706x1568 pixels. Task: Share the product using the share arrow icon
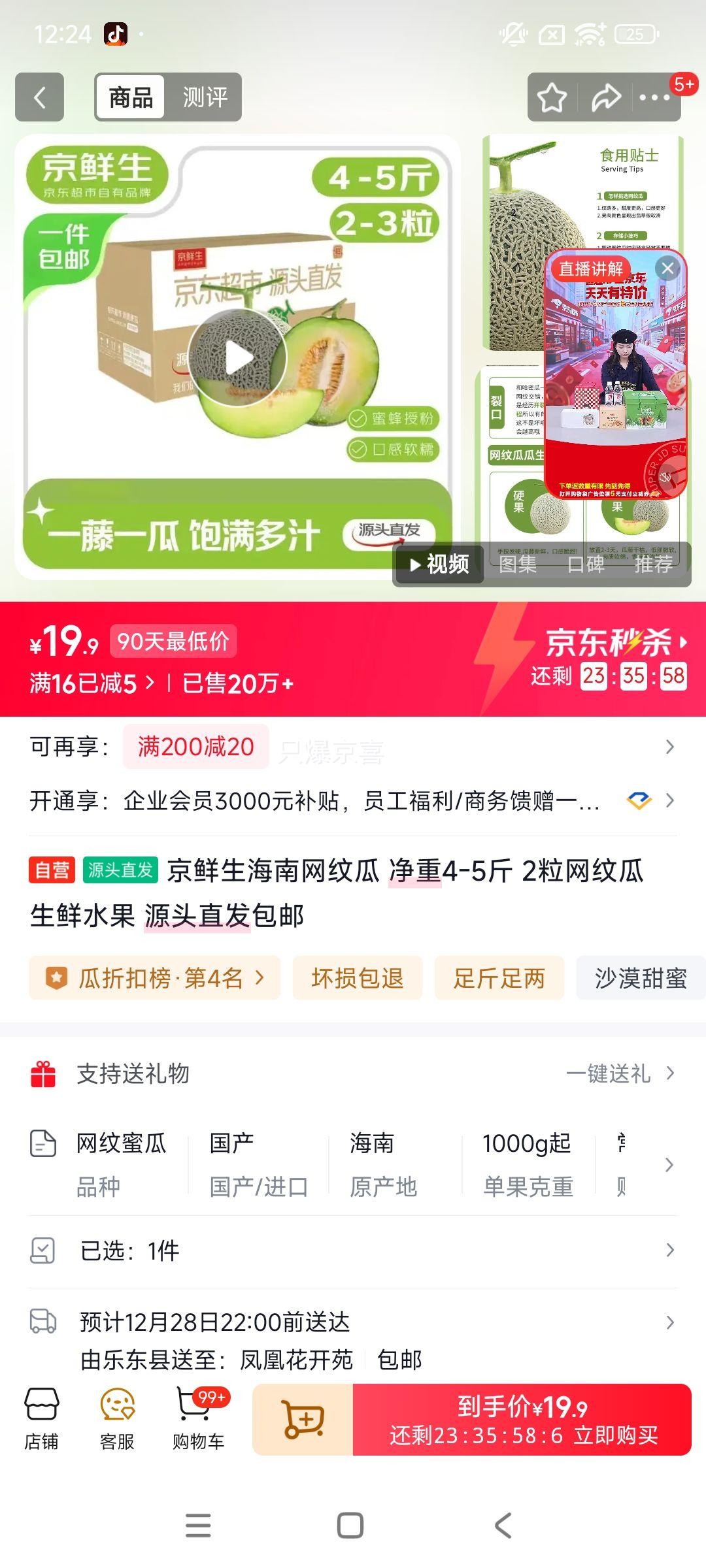pos(605,97)
